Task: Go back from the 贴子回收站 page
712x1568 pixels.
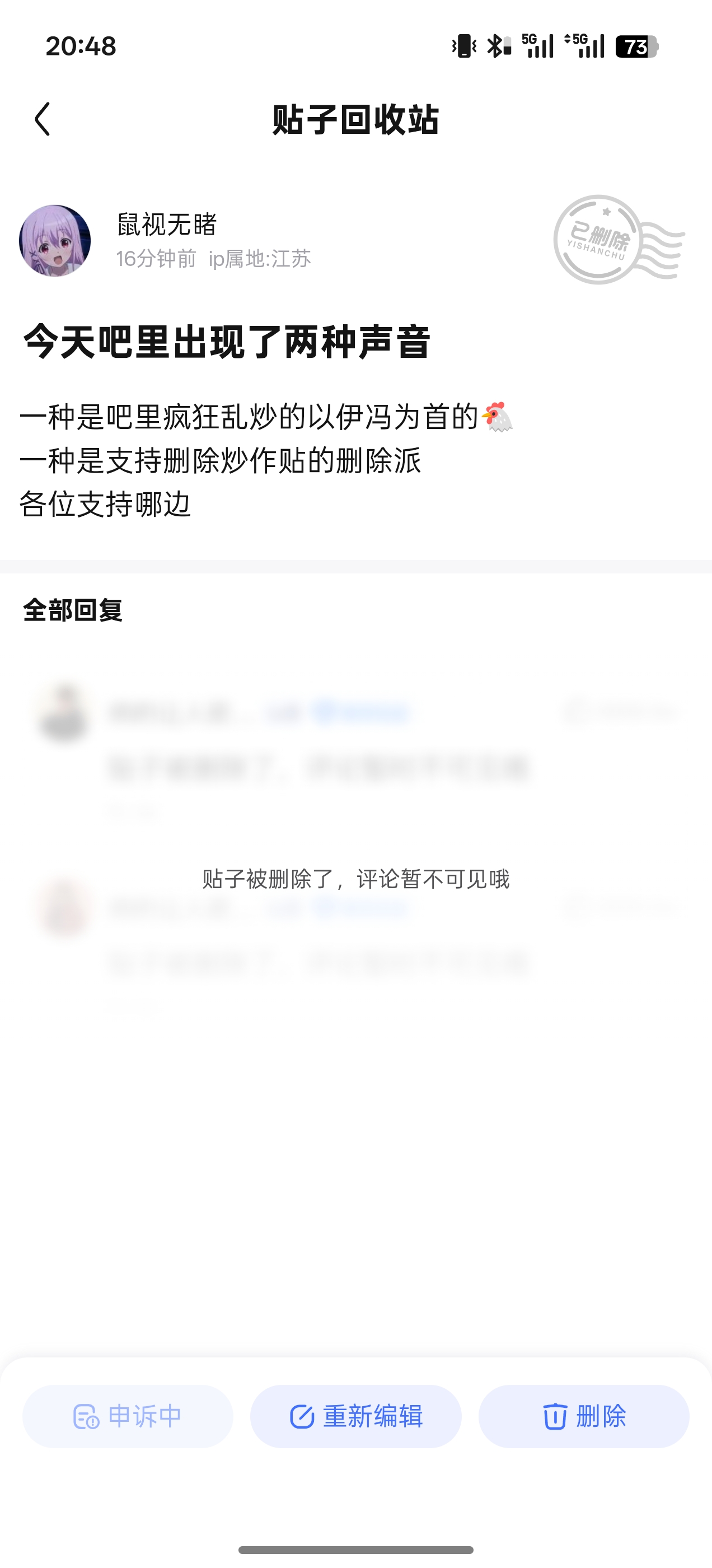Action: pyautogui.click(x=42, y=119)
